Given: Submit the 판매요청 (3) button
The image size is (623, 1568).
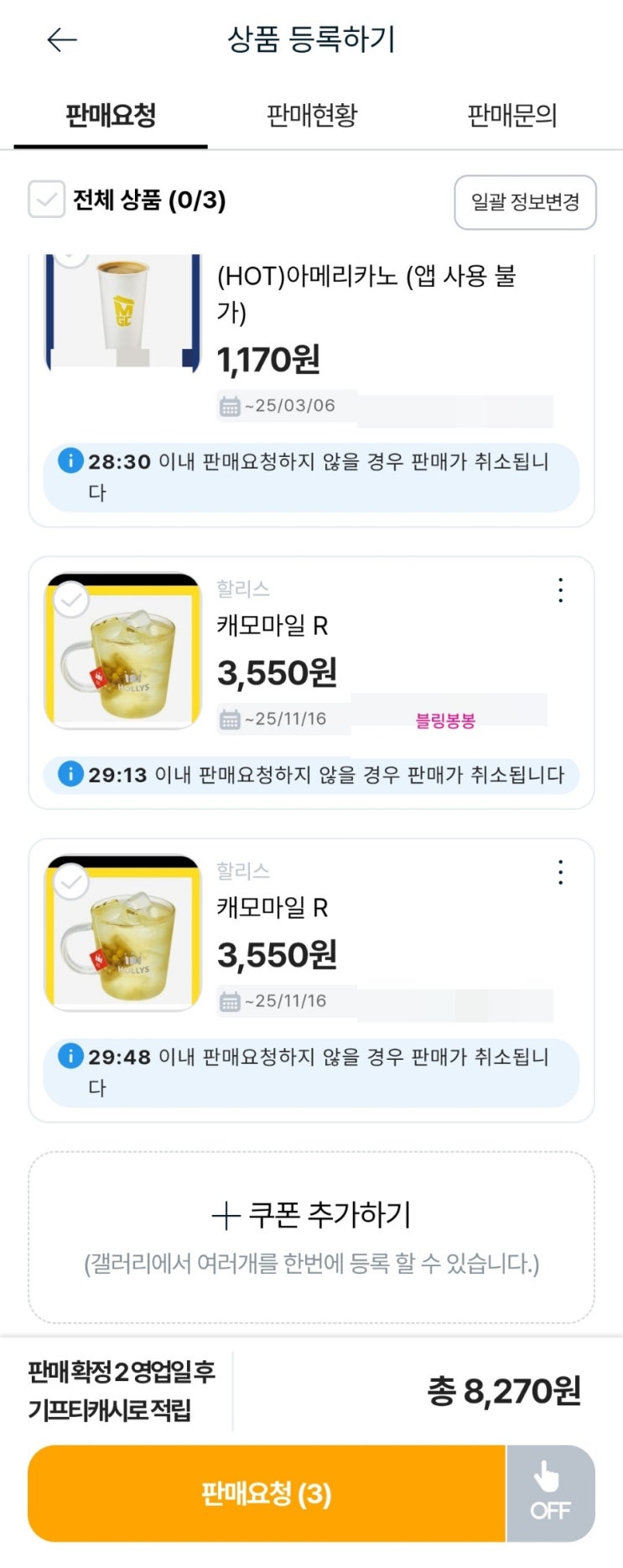Looking at the screenshot, I should click(267, 1493).
